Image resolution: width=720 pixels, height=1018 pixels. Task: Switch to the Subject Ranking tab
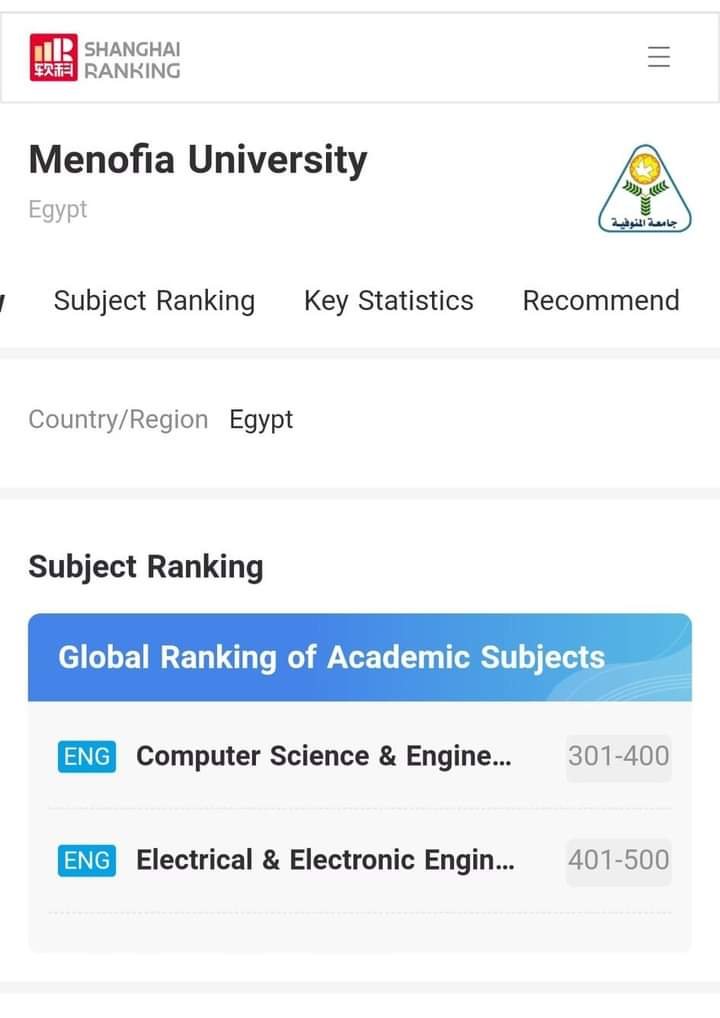click(x=154, y=300)
